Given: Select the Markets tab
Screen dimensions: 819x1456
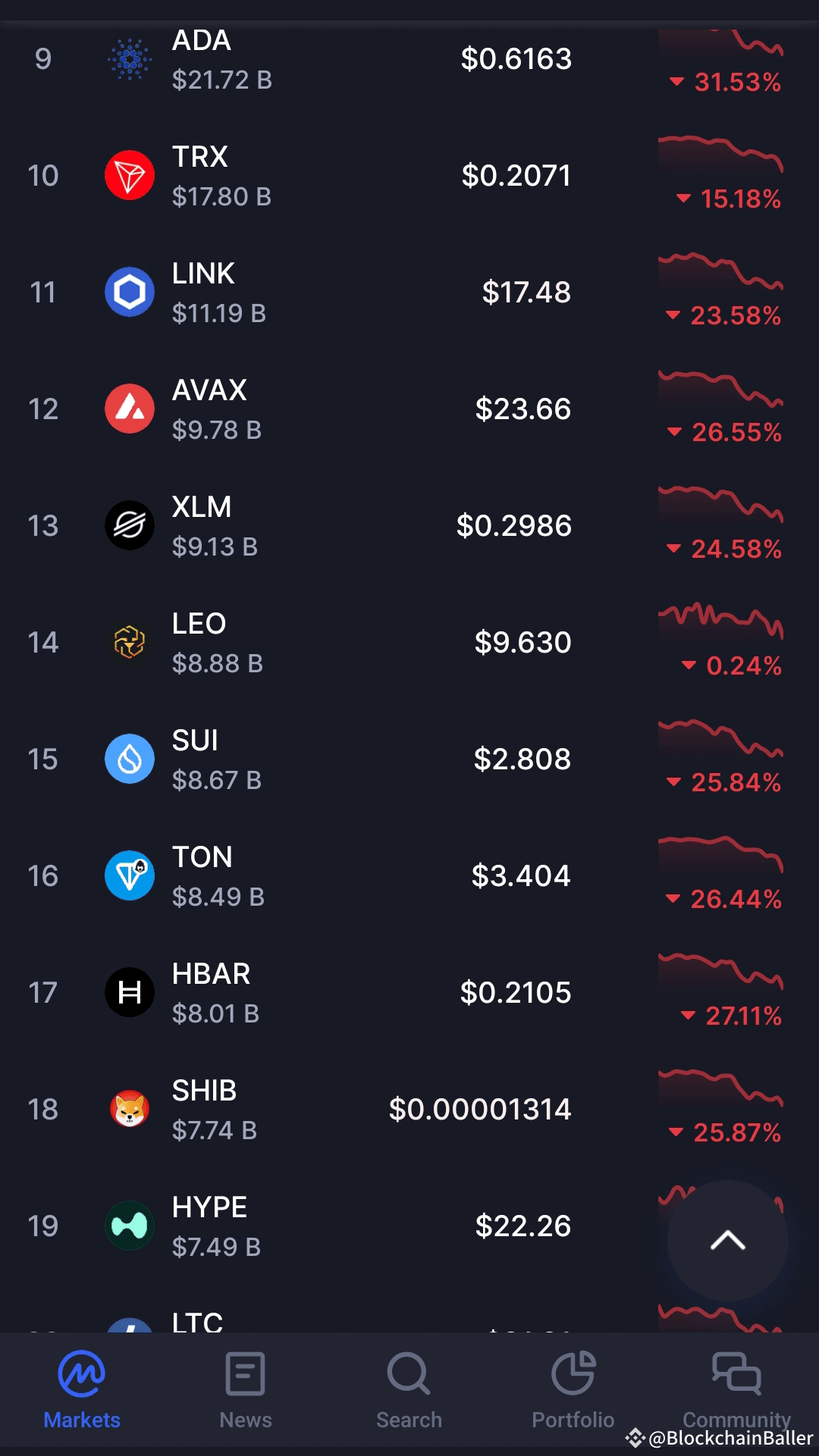Looking at the screenshot, I should point(81,1387).
